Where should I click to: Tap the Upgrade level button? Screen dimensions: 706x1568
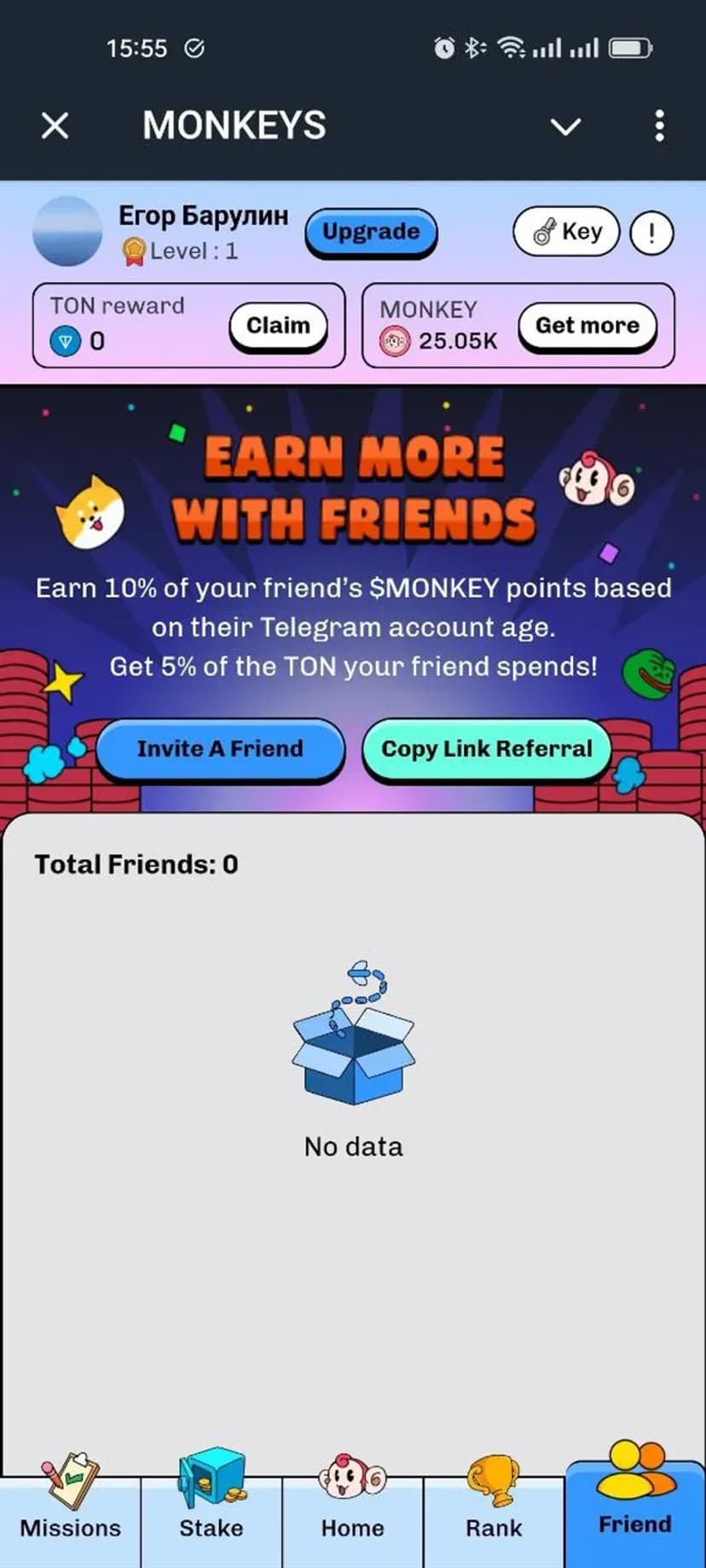tap(371, 232)
